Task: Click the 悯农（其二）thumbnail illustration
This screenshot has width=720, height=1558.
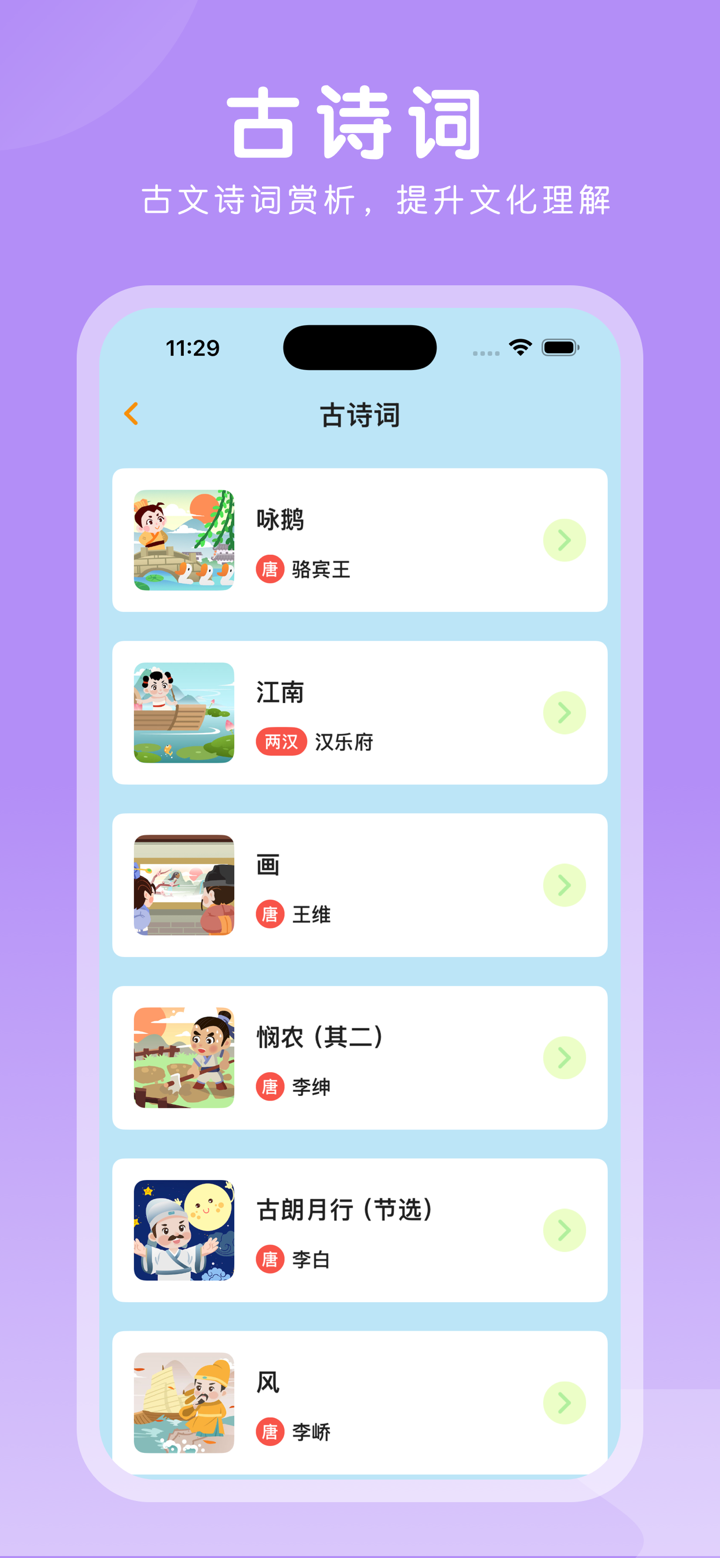Action: 184,1057
